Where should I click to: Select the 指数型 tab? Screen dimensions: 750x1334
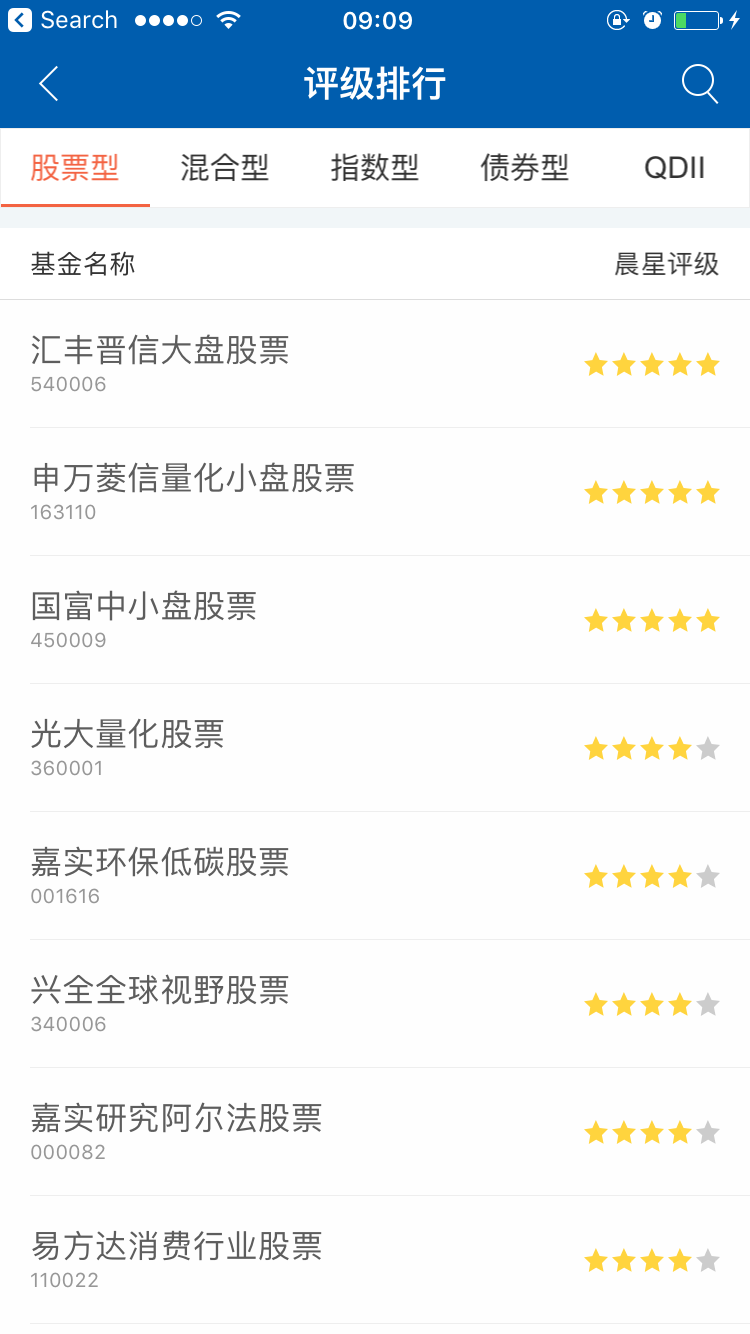pos(375,168)
